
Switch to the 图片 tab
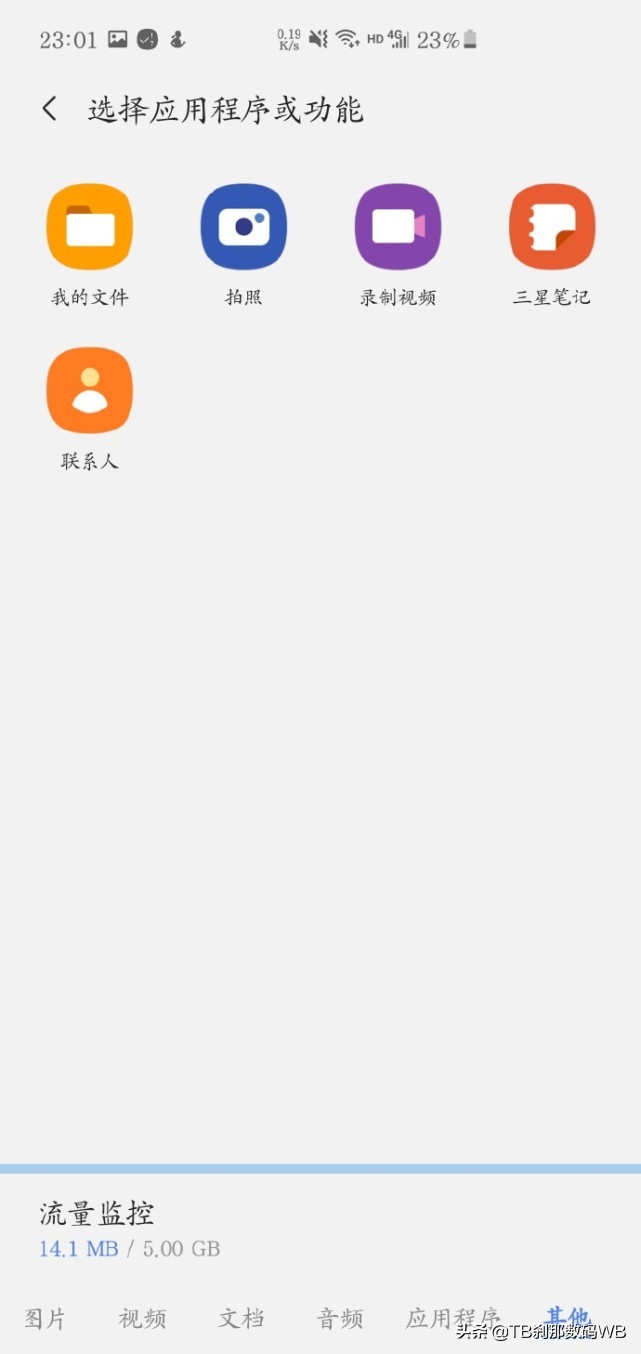(x=45, y=1318)
